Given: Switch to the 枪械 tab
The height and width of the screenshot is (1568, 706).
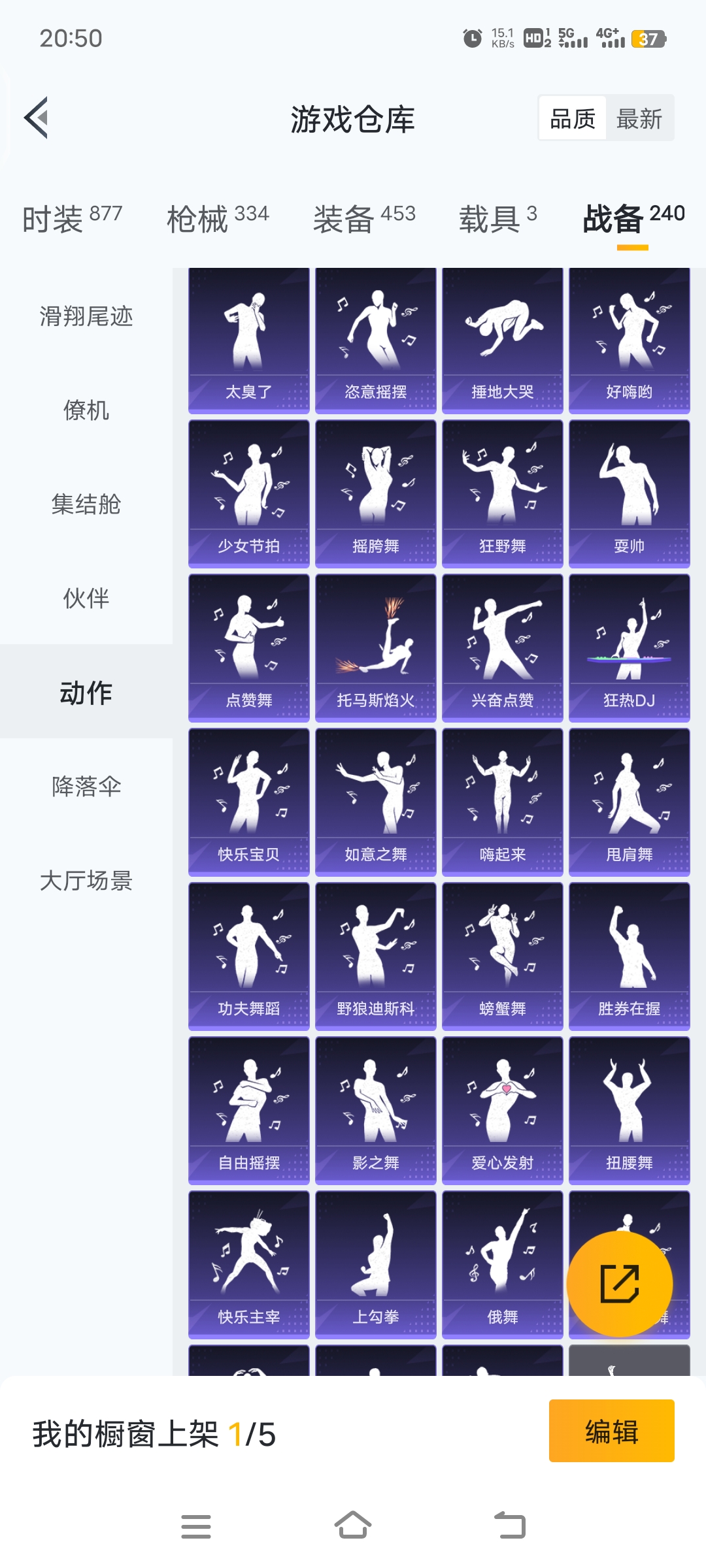Looking at the screenshot, I should pyautogui.click(x=218, y=218).
